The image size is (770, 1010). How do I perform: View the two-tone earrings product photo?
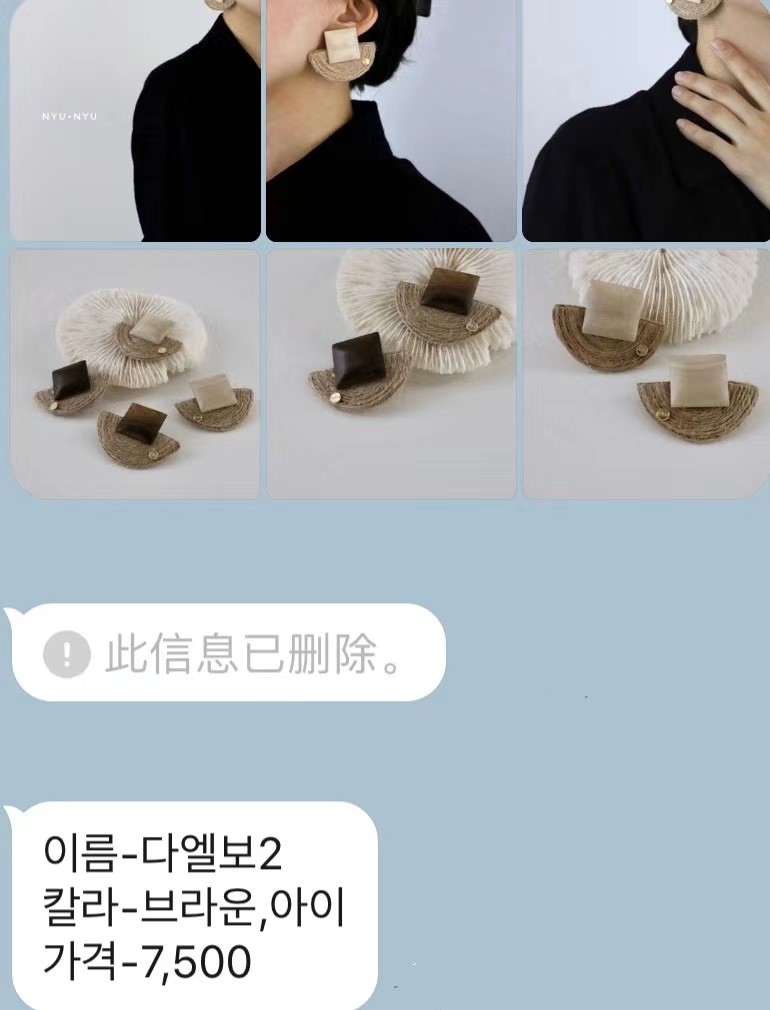[x=645, y=372]
